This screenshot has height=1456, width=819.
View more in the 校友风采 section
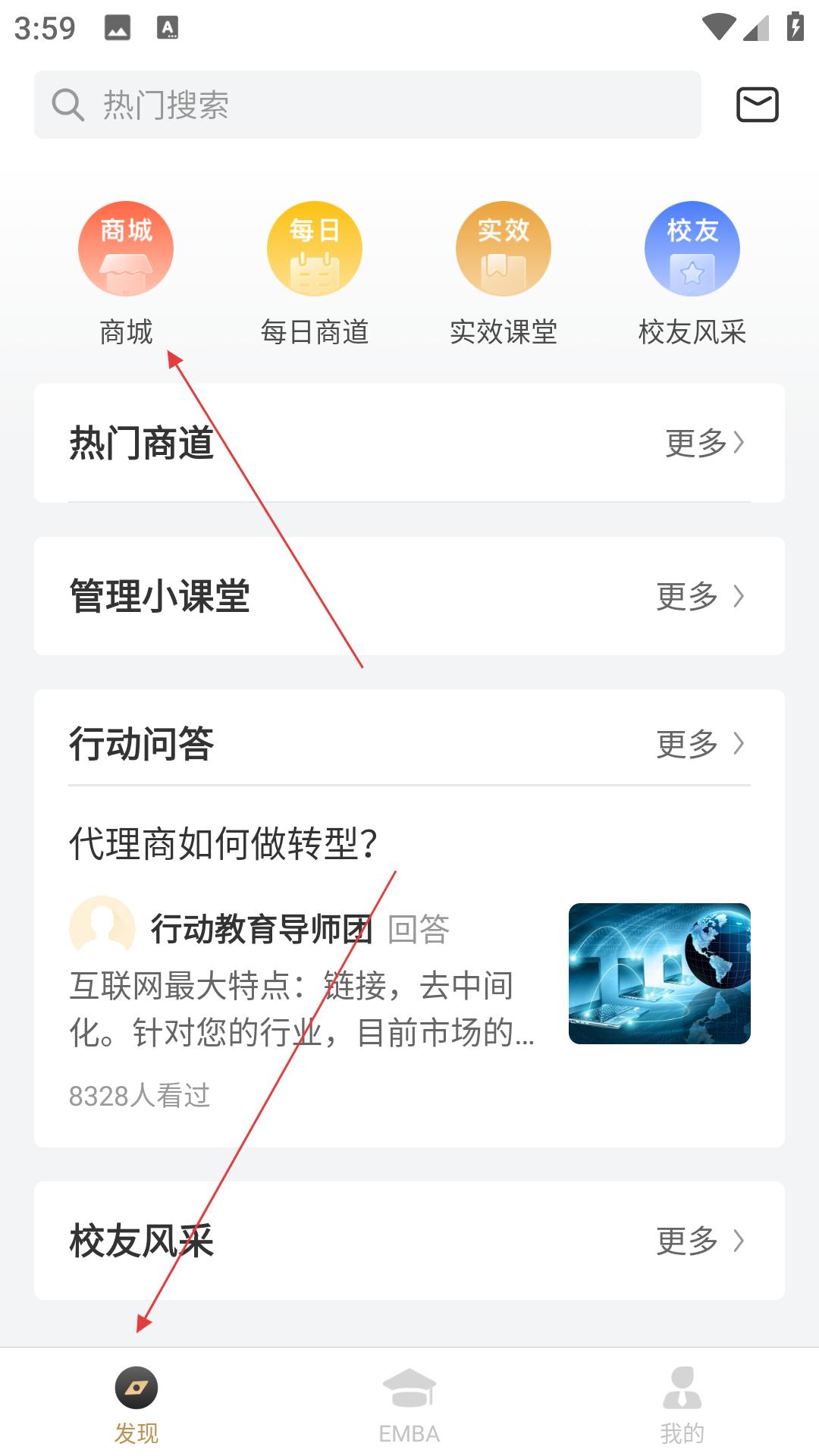(701, 1241)
